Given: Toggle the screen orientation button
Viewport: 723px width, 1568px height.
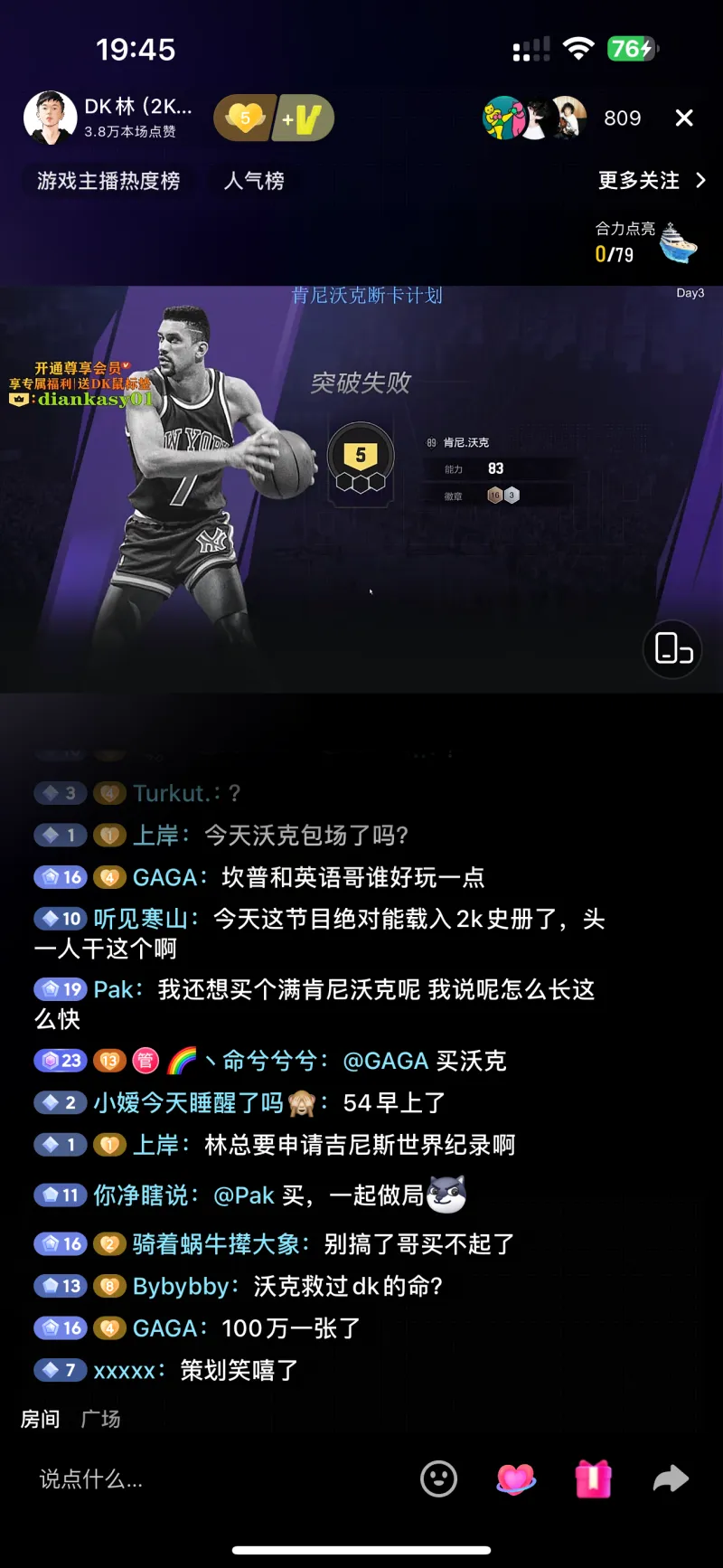Looking at the screenshot, I should (672, 649).
